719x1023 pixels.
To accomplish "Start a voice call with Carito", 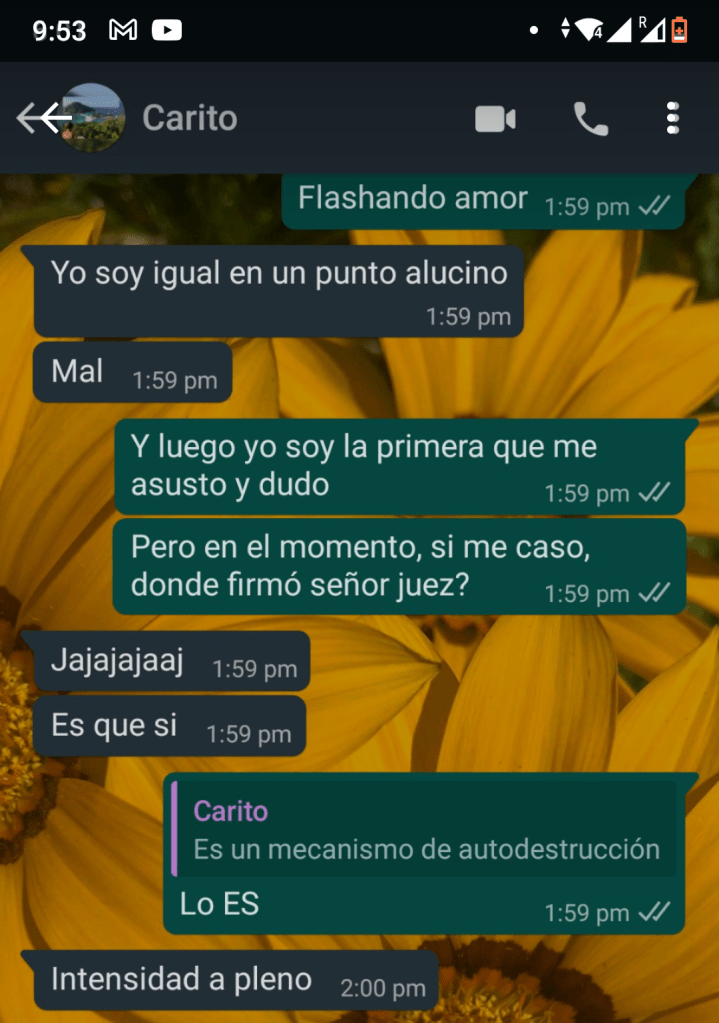I will click(x=590, y=119).
